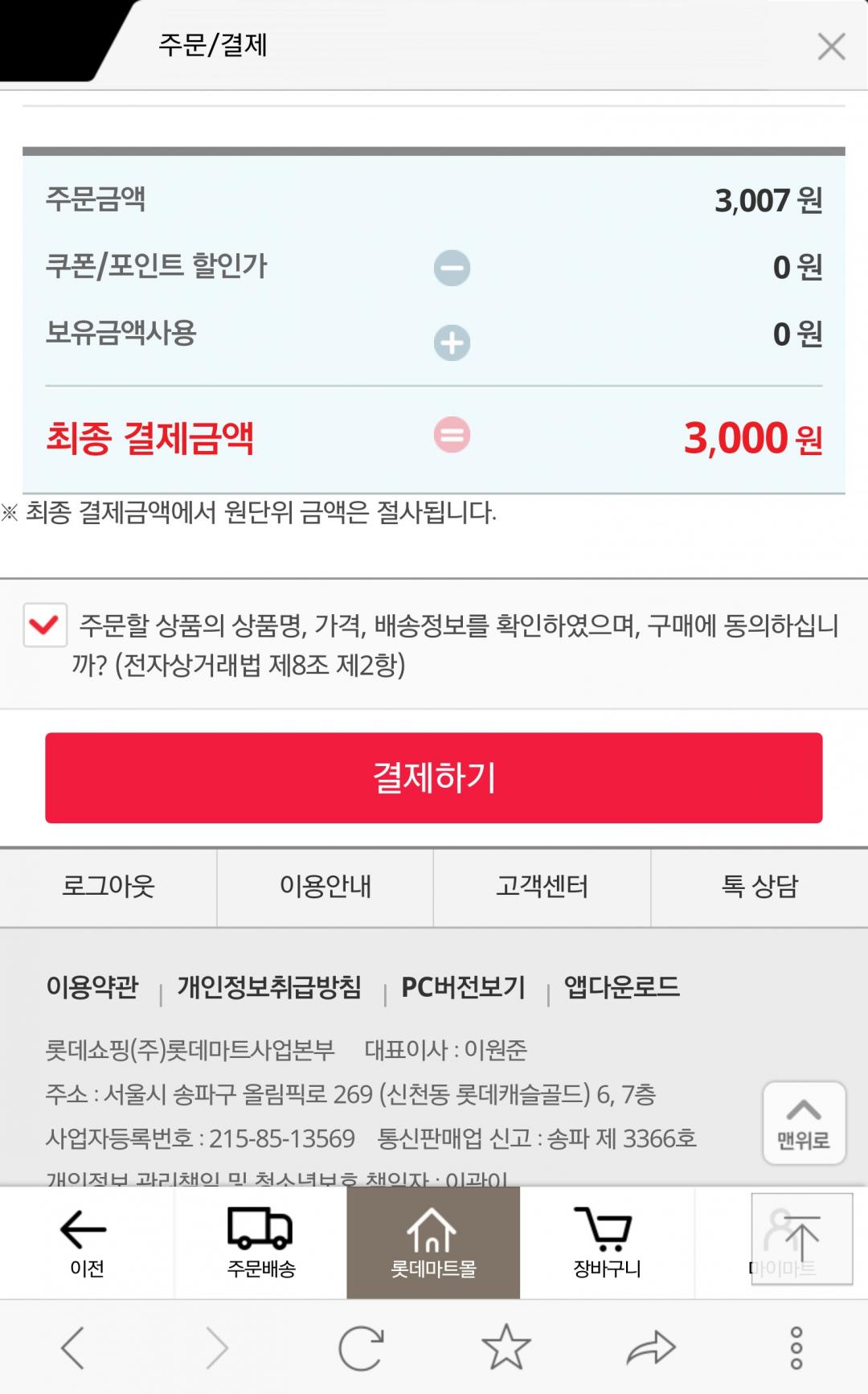Tap 로그아웃 to log out

[108, 887]
